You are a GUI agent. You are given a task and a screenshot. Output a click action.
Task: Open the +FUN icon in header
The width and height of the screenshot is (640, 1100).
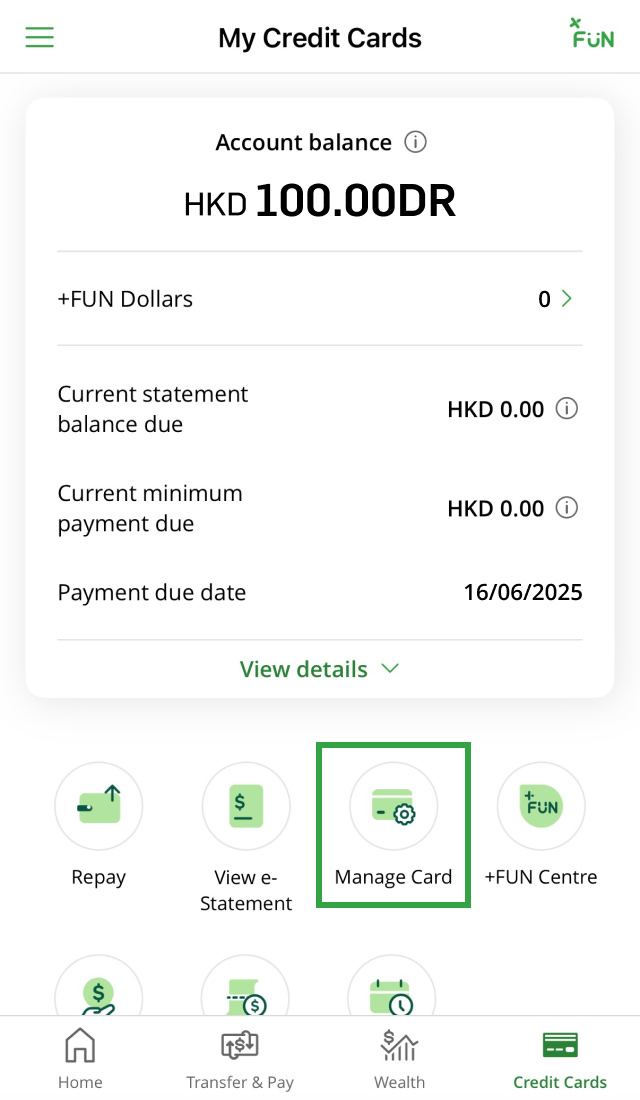coord(592,34)
